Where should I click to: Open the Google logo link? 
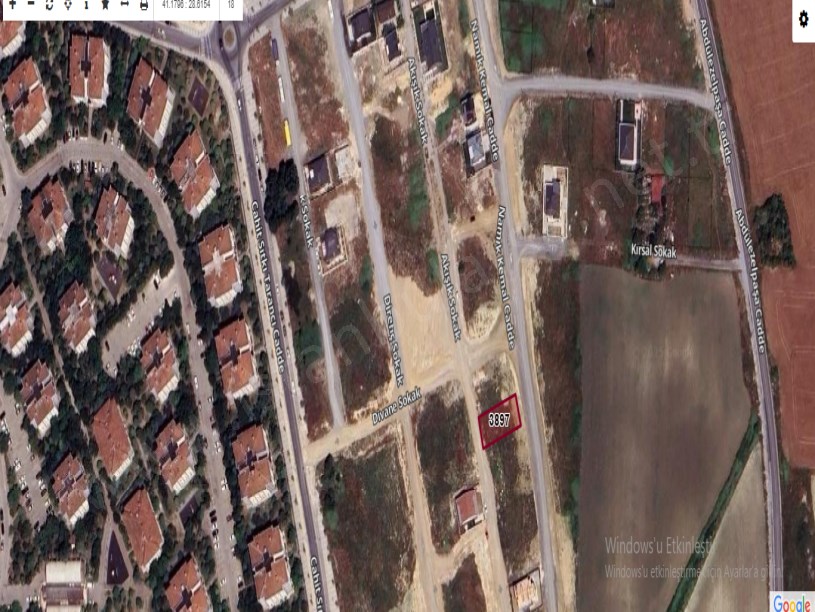coord(791,602)
